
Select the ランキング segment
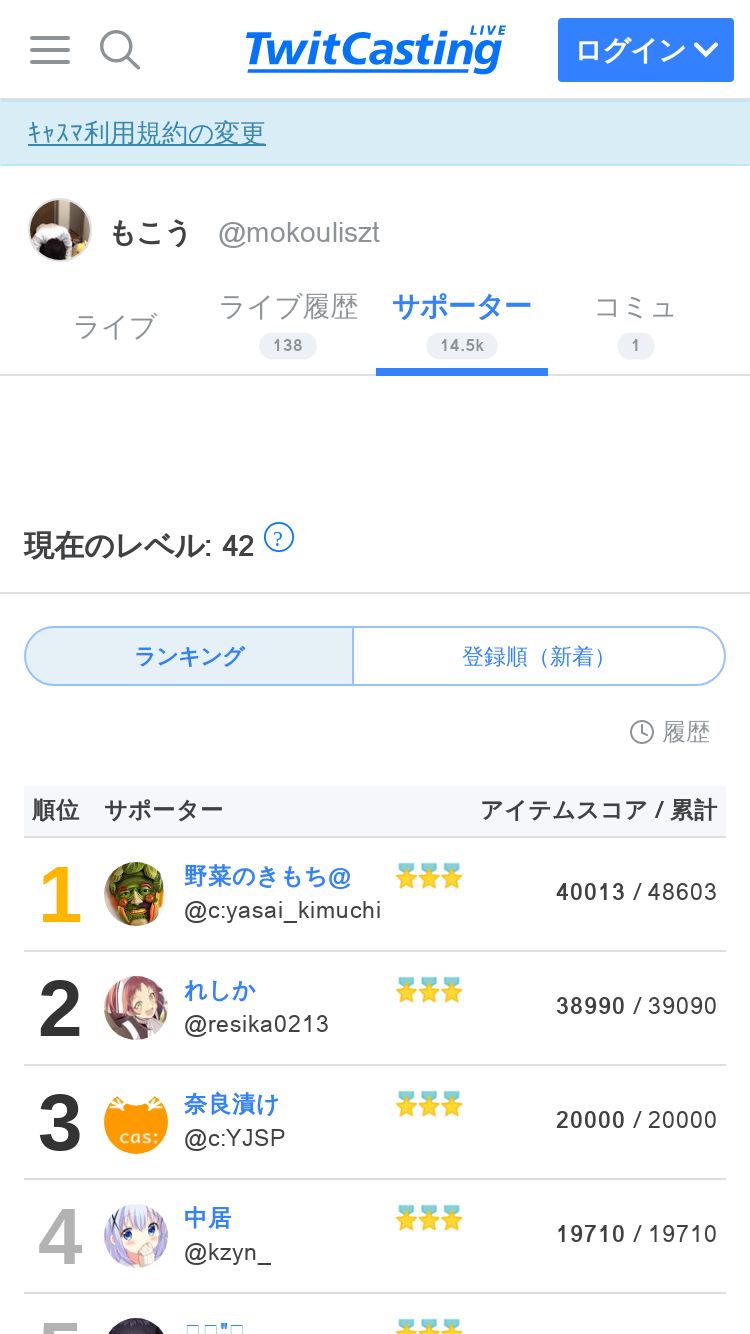coord(189,656)
